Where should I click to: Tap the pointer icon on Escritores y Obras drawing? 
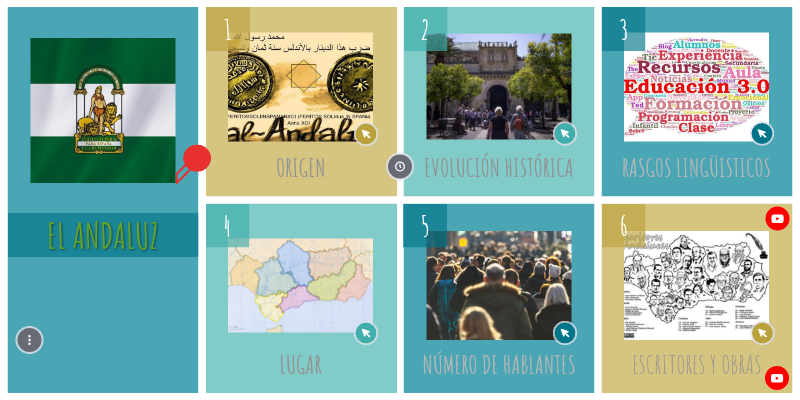762,333
